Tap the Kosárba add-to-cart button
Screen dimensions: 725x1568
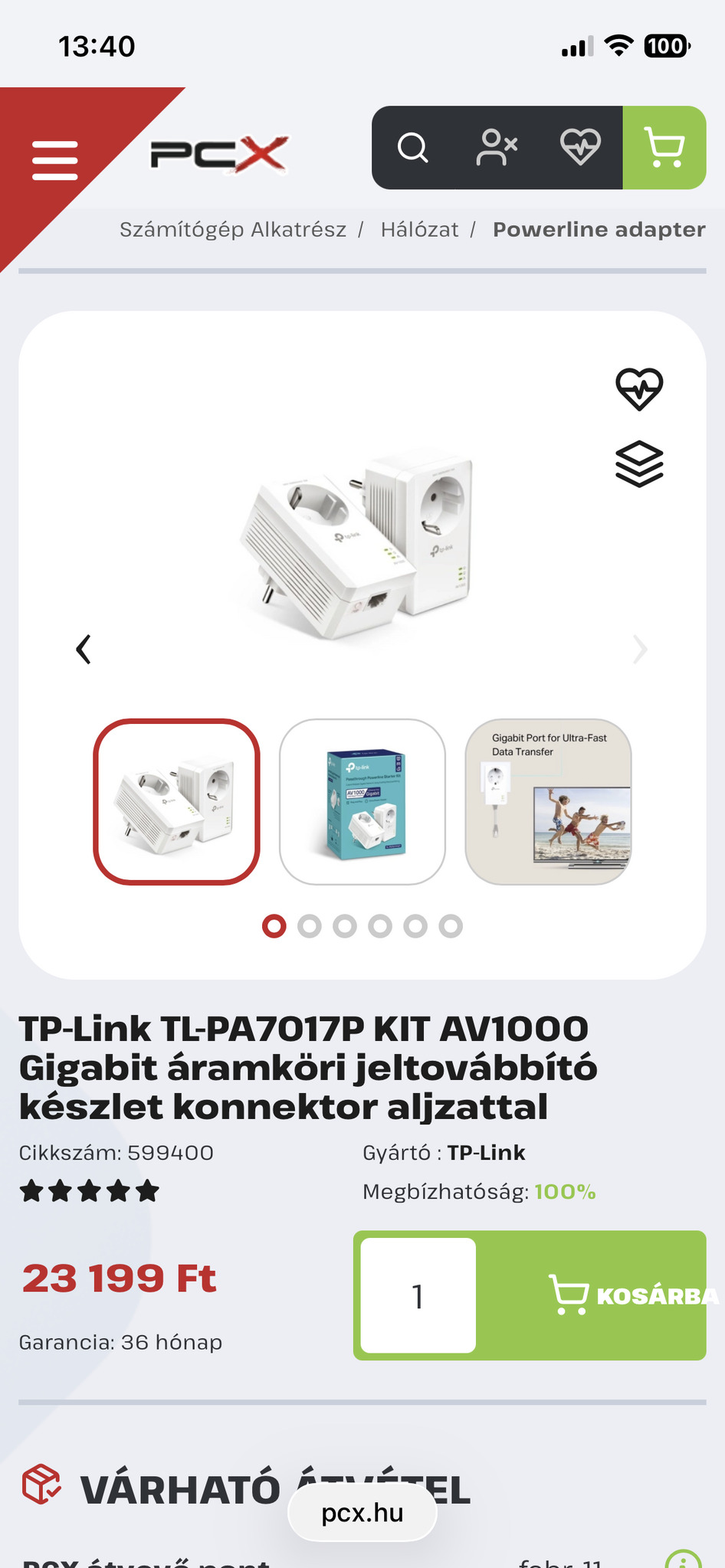coord(633,1295)
